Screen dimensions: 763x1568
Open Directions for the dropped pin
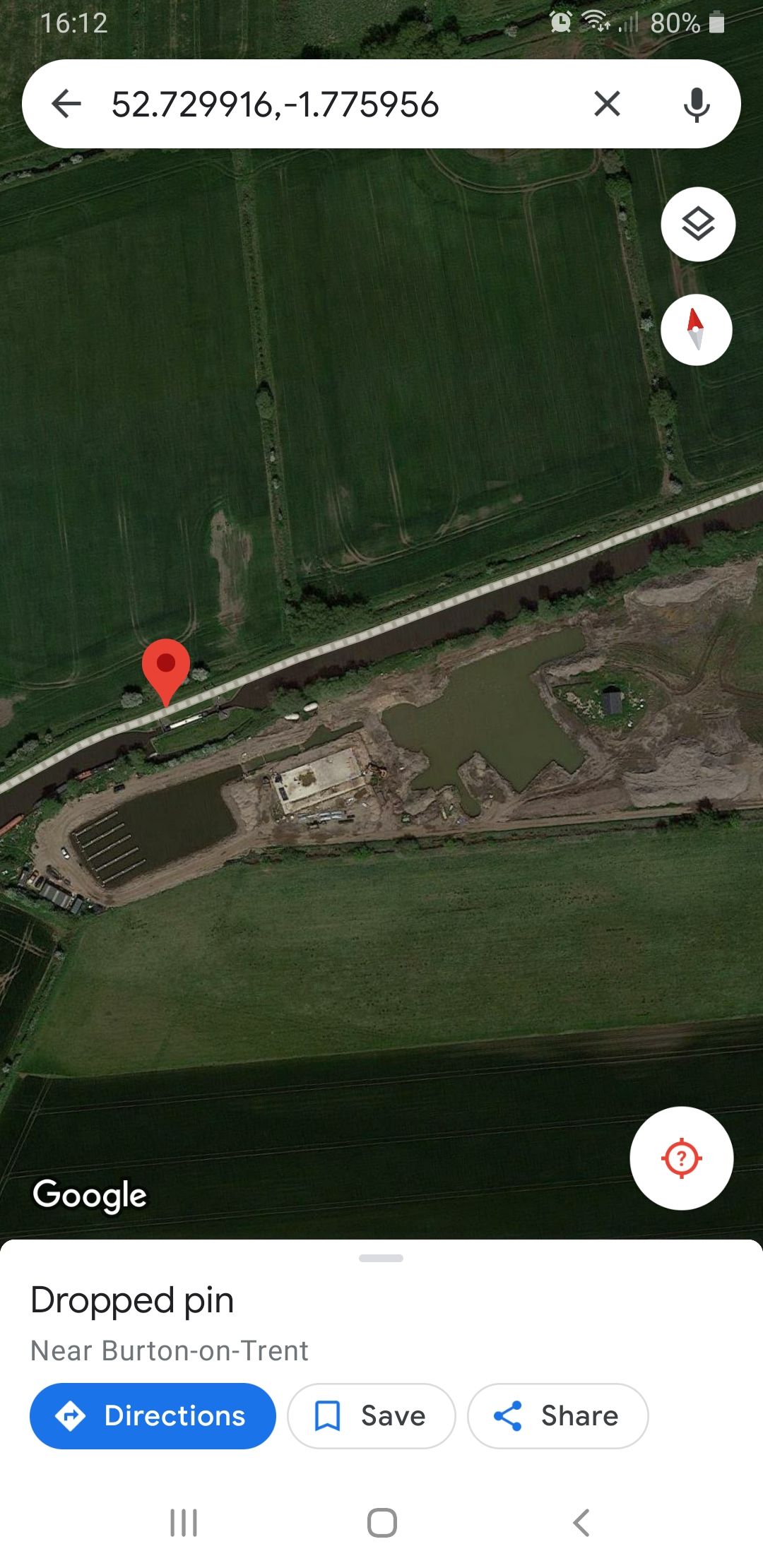coord(152,1415)
